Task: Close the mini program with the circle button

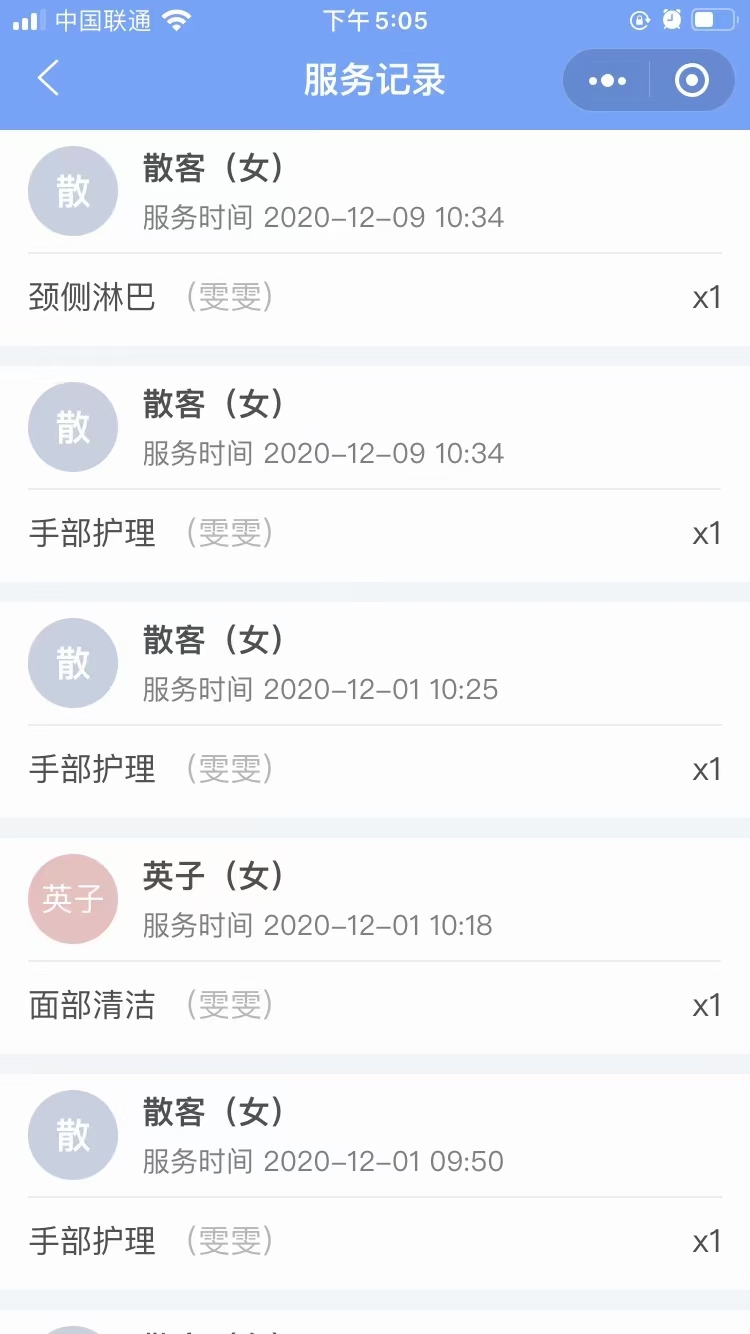Action: click(692, 80)
